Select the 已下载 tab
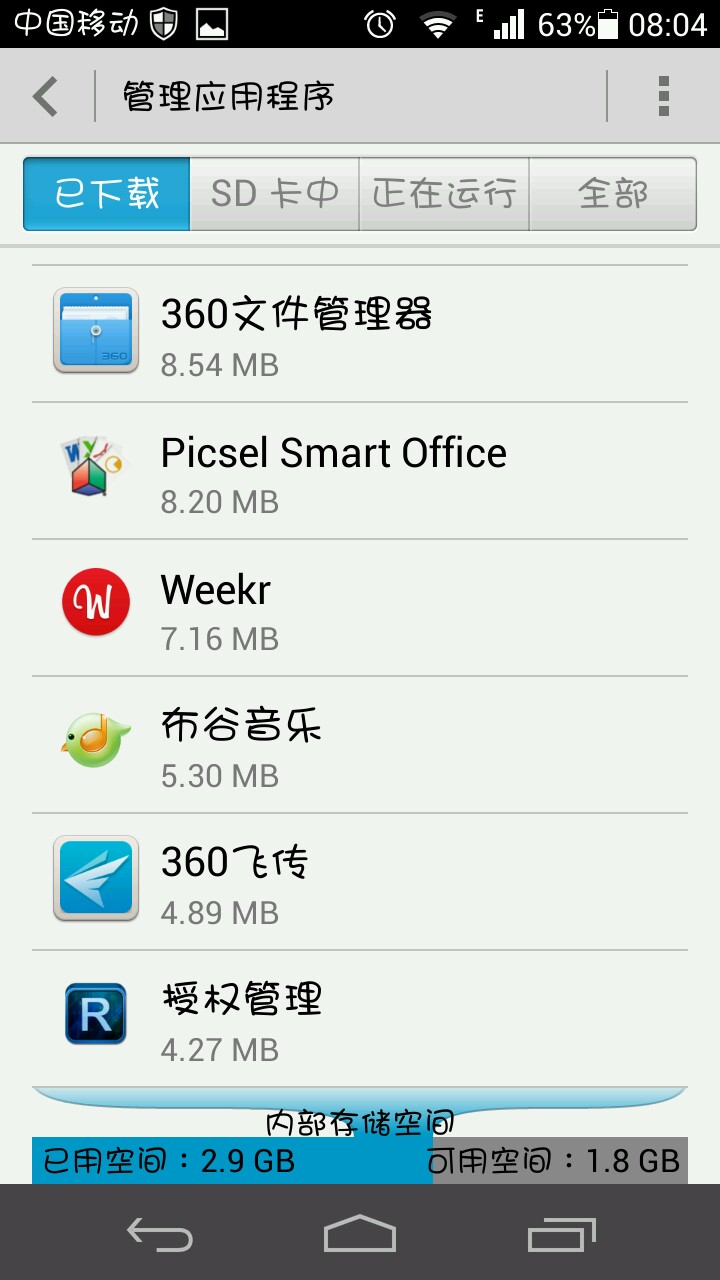Viewport: 720px width, 1280px height. (x=107, y=194)
